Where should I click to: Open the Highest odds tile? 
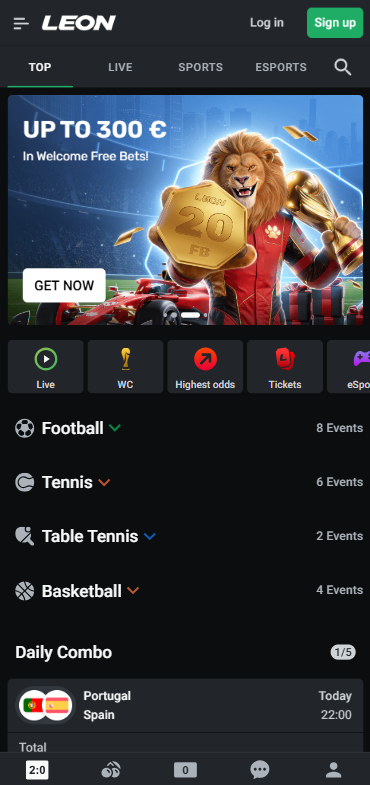pos(205,366)
